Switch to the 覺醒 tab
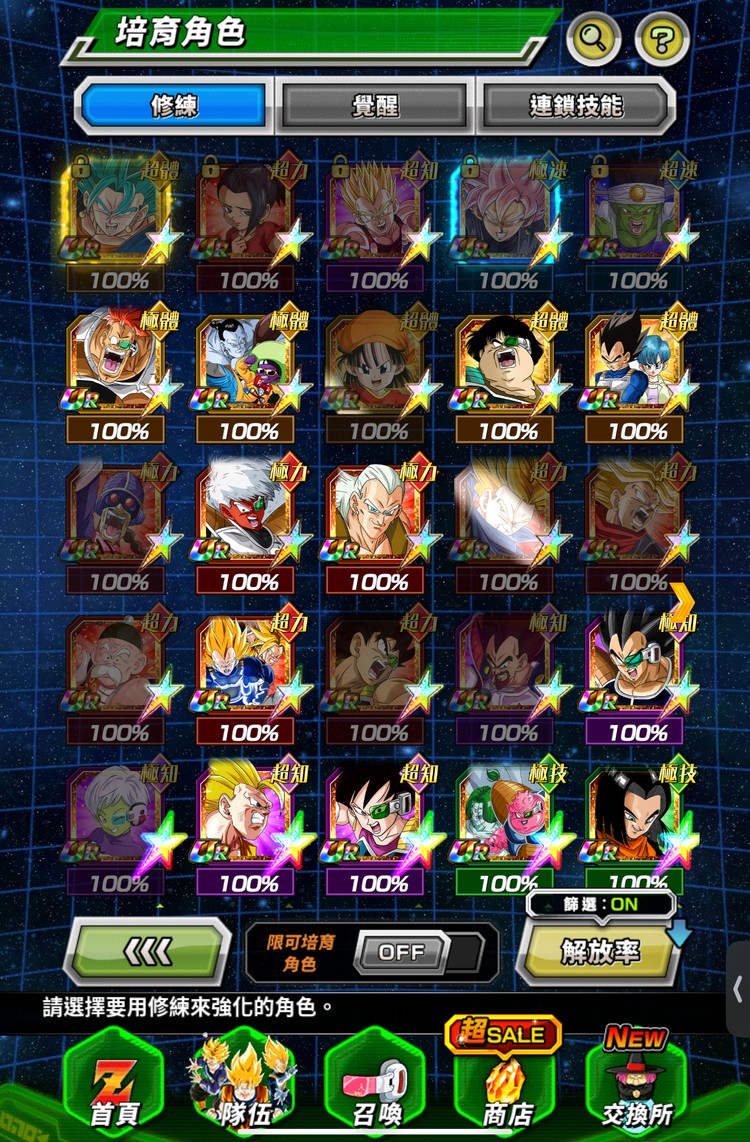The width and height of the screenshot is (750, 1142). [x=375, y=106]
